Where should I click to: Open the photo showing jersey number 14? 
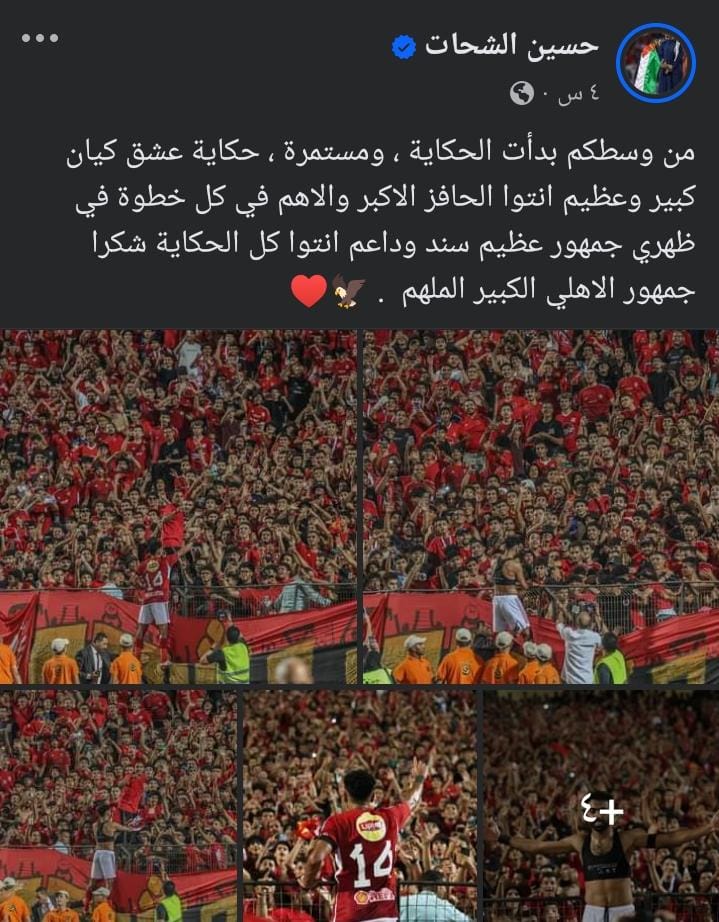(x=361, y=806)
